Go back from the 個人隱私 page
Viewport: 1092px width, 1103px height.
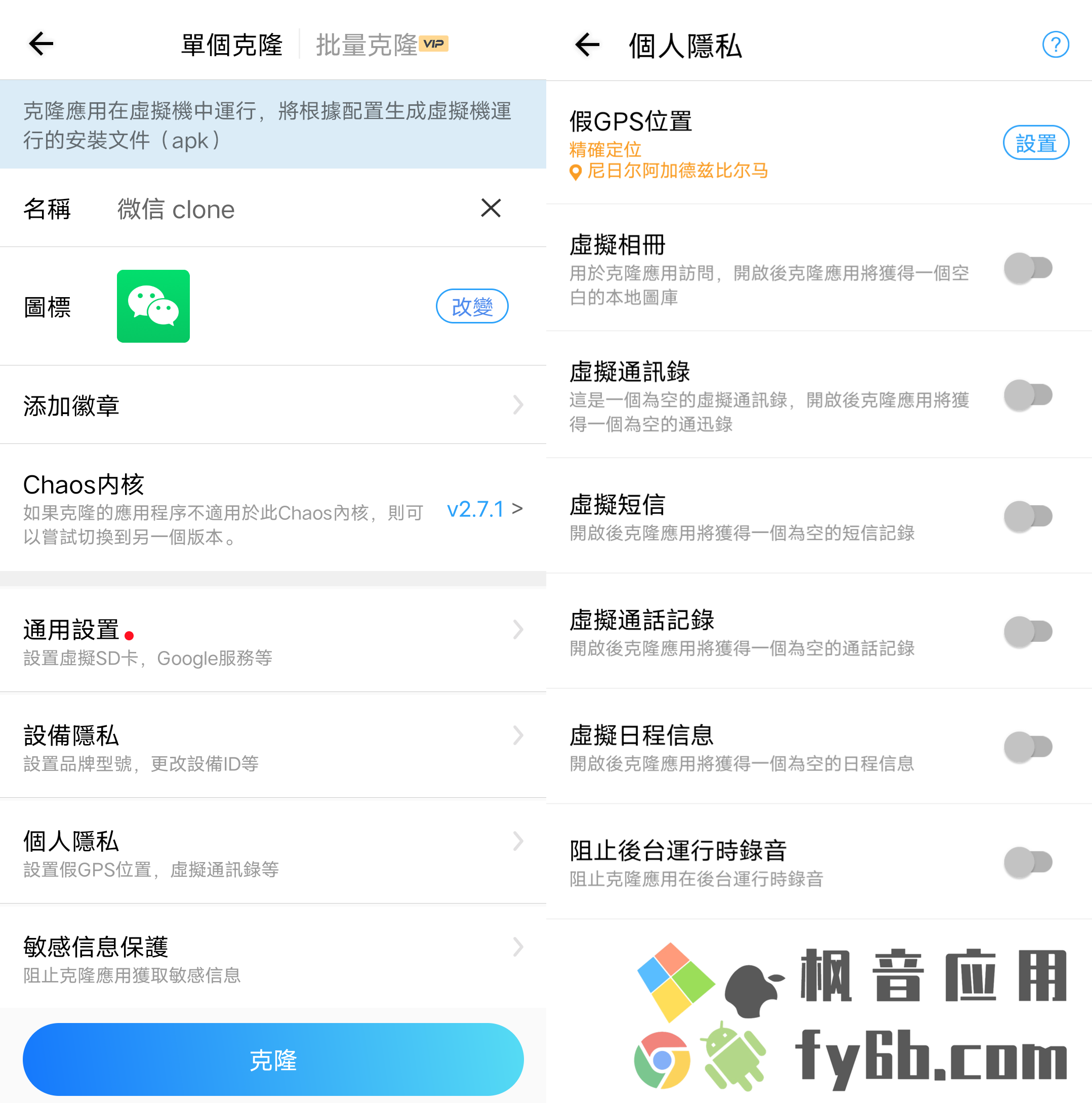click(x=587, y=45)
